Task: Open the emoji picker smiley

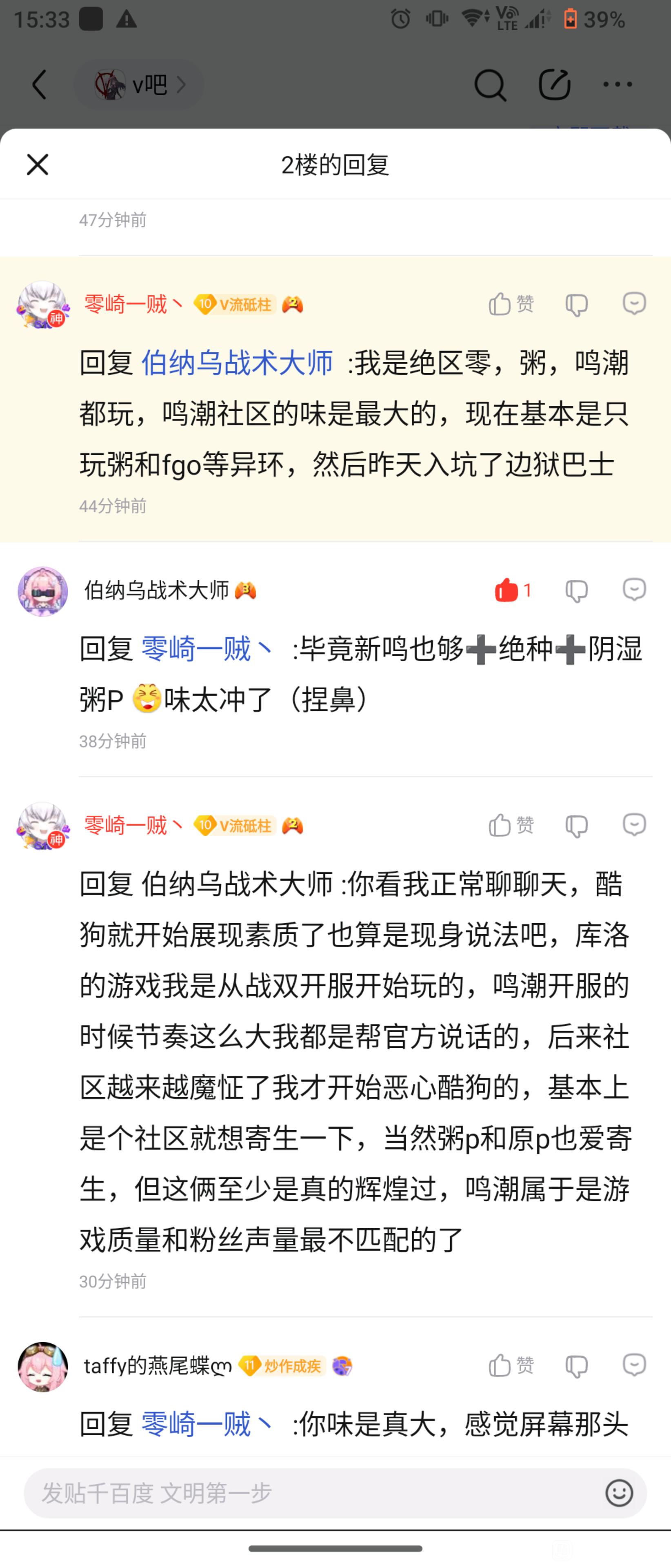Action: coord(619,1492)
